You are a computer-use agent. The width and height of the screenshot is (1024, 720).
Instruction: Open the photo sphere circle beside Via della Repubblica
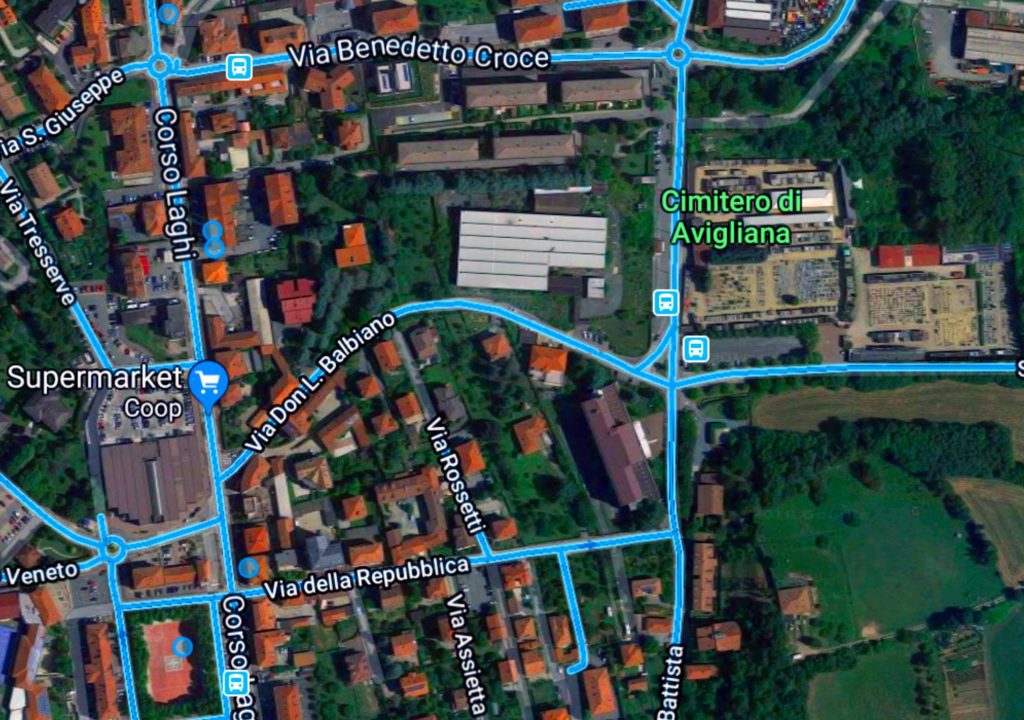(250, 567)
